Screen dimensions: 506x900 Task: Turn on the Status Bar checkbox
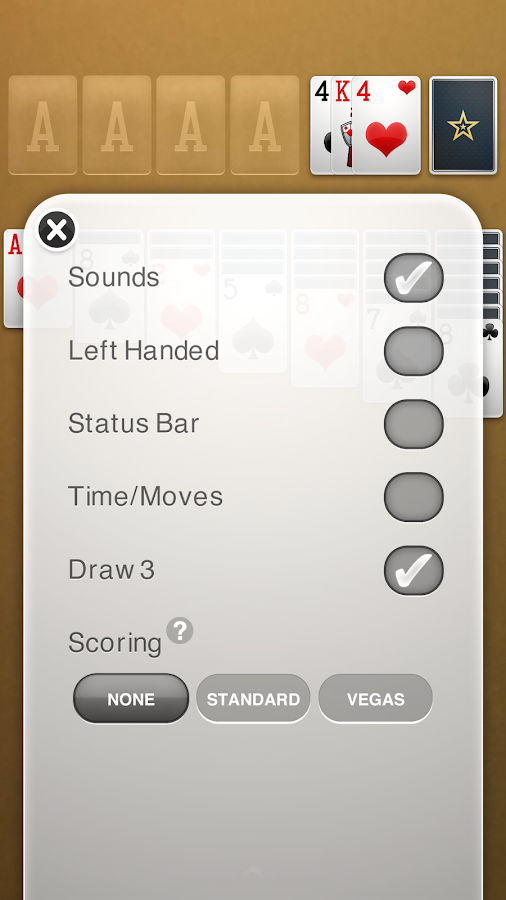pos(414,424)
